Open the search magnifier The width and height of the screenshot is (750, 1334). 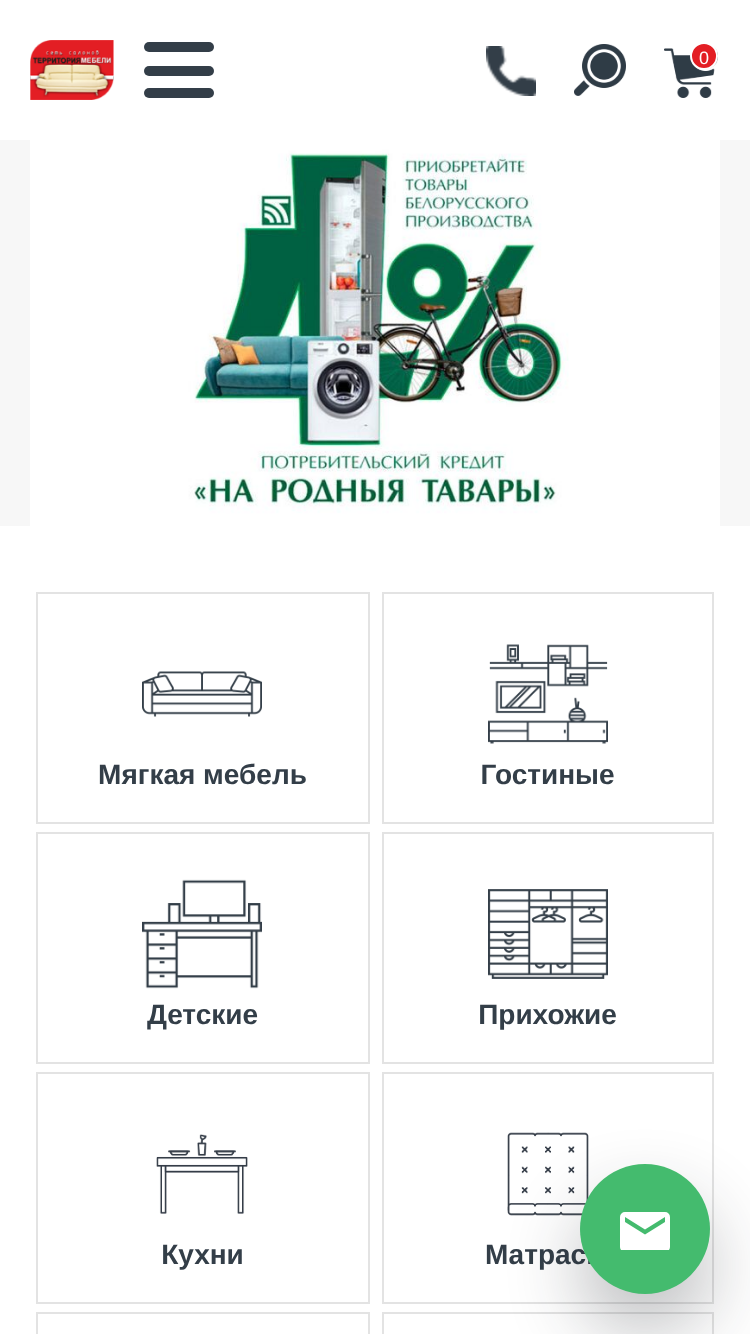point(600,71)
